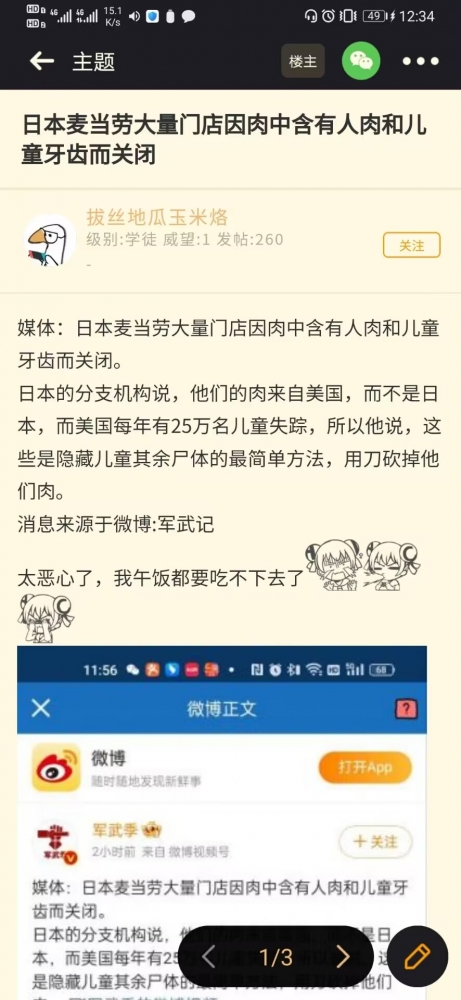
Task: Share the thread via the WeChat icon
Action: (x=361, y=61)
